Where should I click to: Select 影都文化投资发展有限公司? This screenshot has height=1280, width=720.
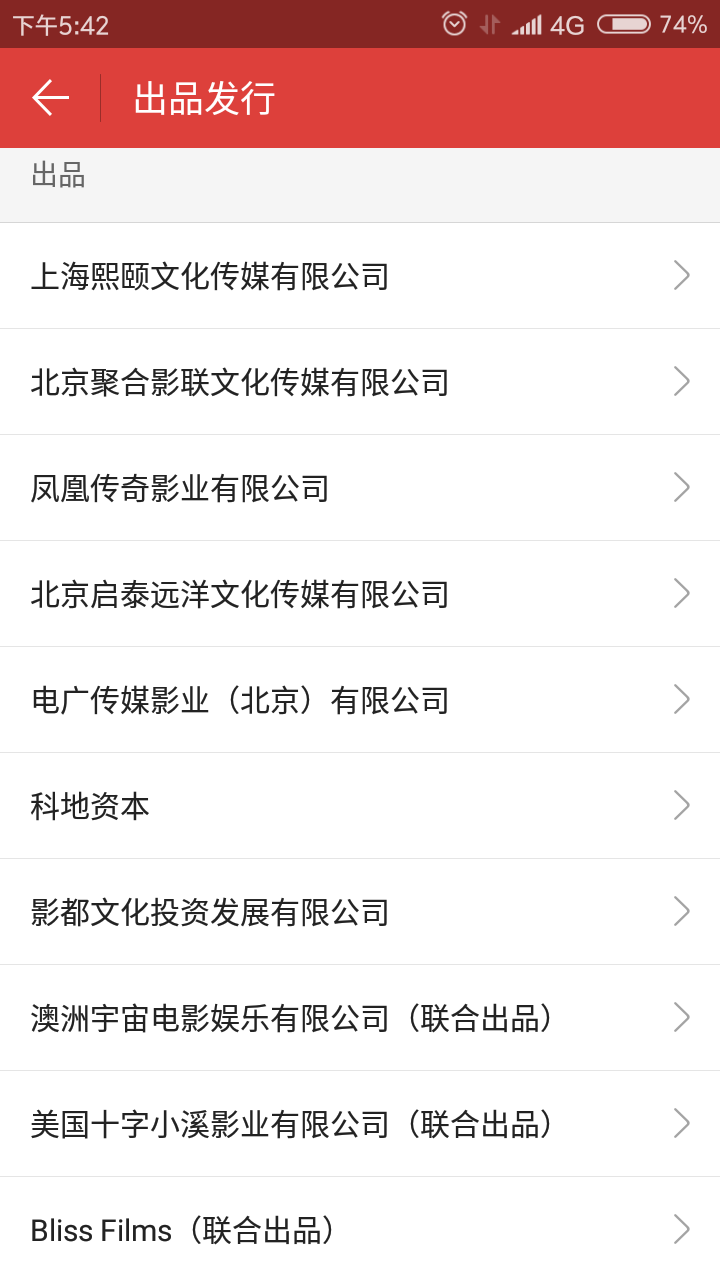360,912
